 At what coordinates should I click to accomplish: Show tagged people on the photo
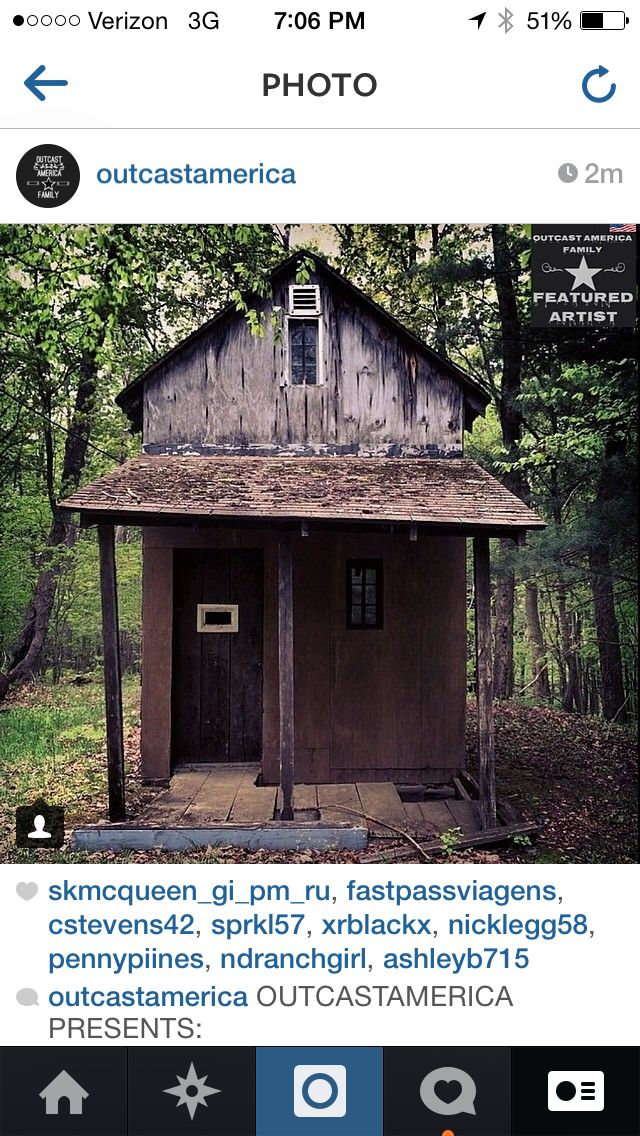[x=40, y=825]
